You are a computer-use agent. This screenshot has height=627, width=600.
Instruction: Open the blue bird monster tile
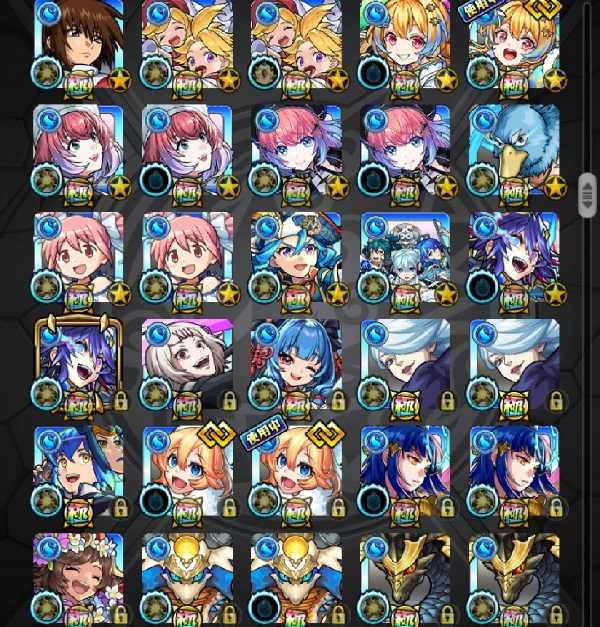(514, 153)
